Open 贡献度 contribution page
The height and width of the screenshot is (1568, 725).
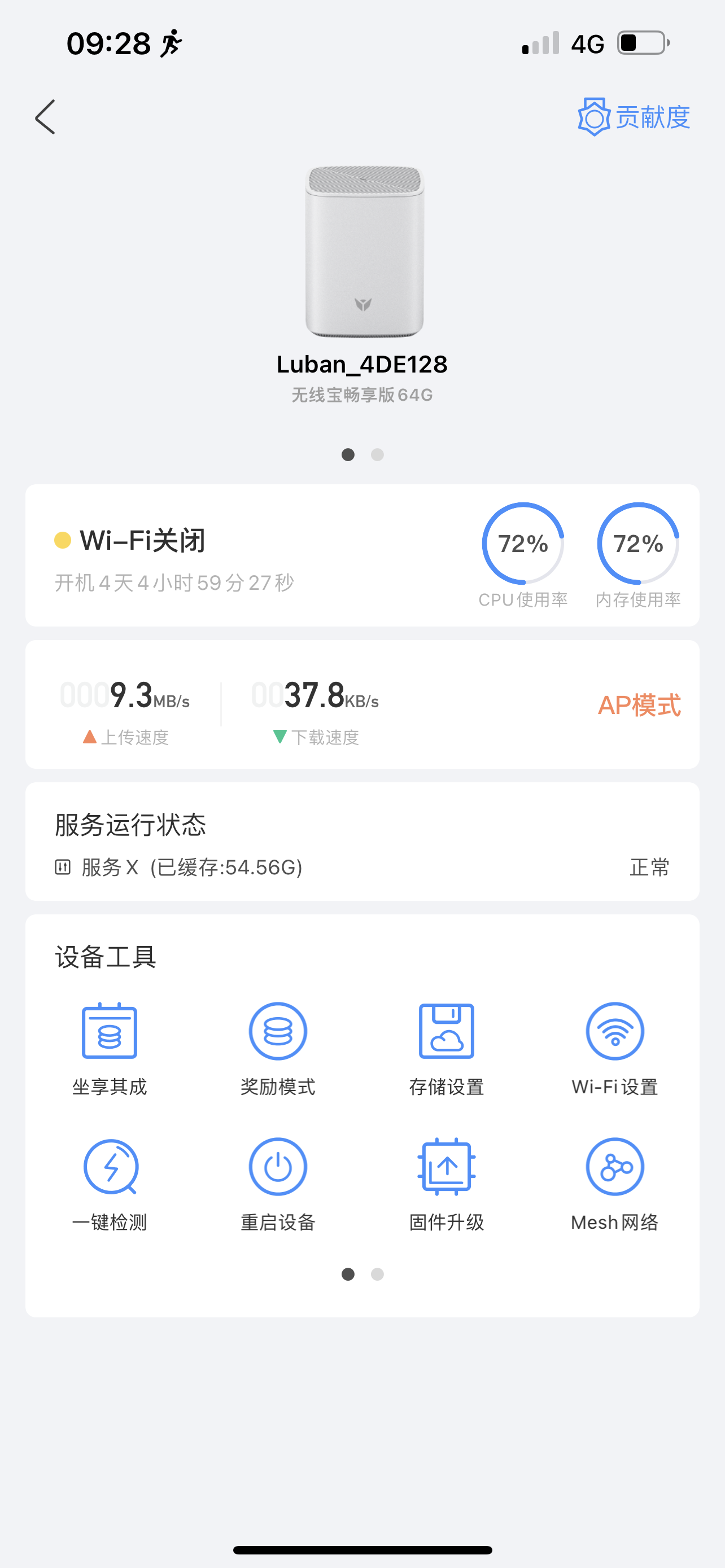pyautogui.click(x=634, y=116)
